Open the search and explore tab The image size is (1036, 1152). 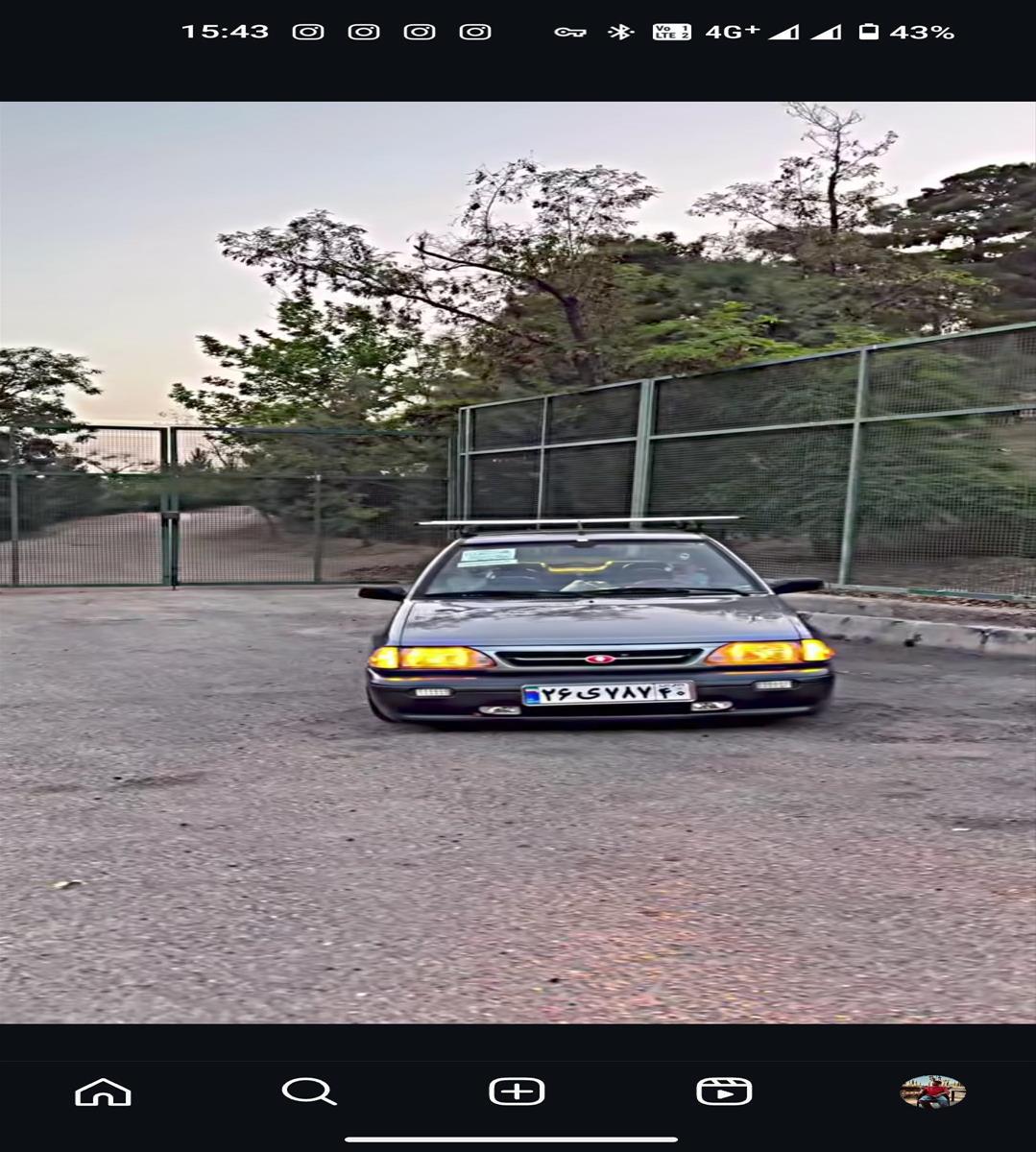click(x=308, y=1092)
